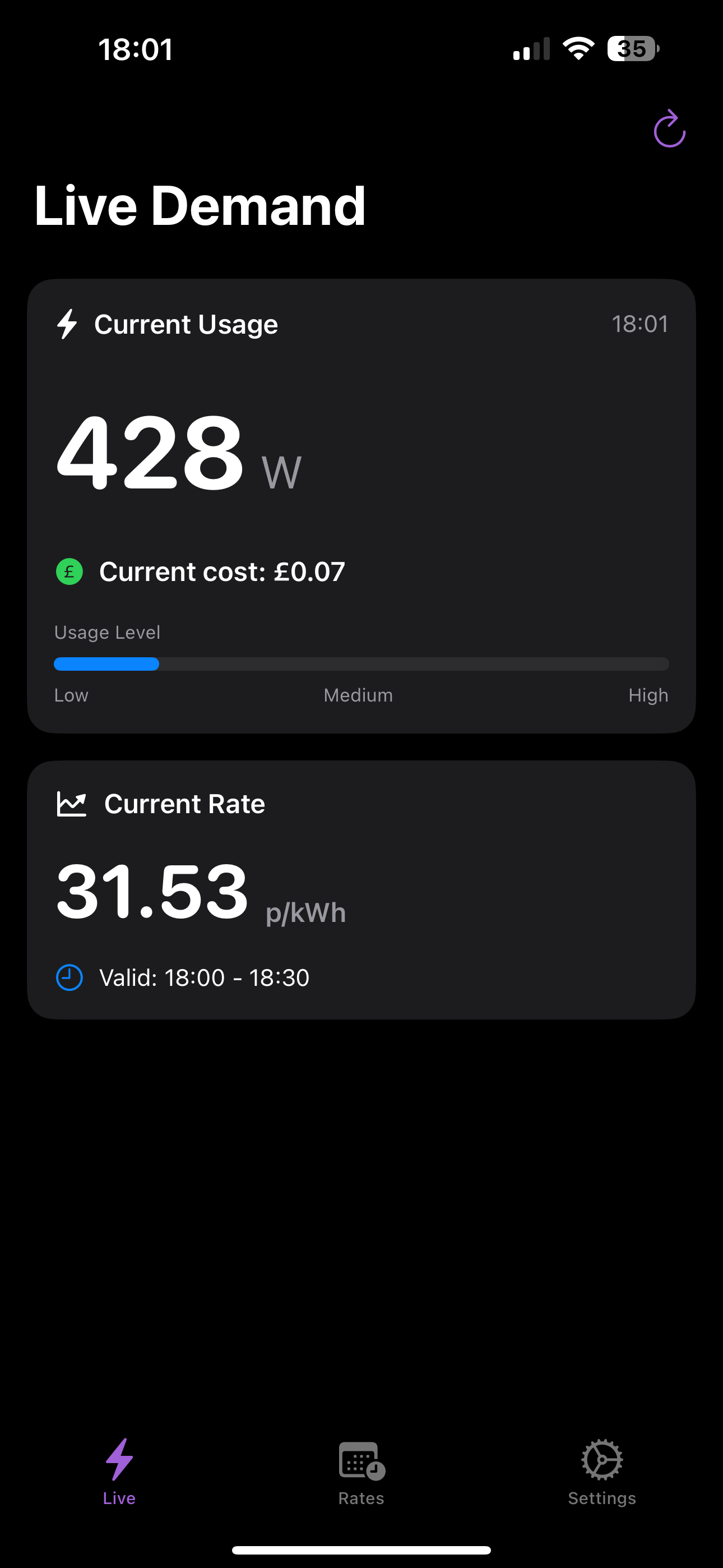Select the Live tab
This screenshot has width=723, height=1568.
[119, 1473]
